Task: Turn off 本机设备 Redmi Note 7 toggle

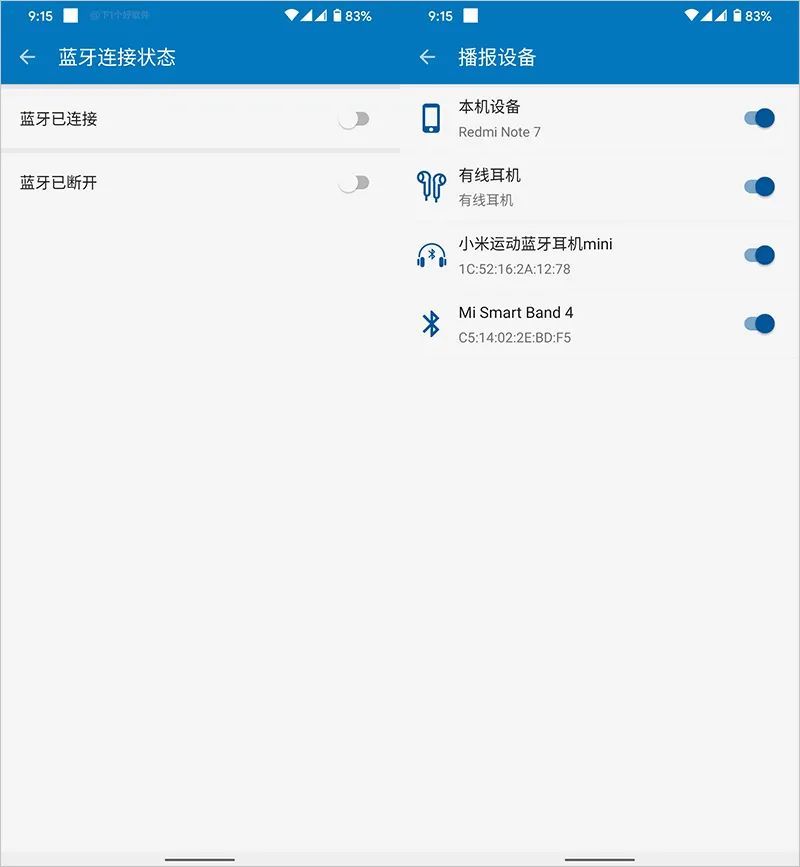Action: pyautogui.click(x=759, y=118)
